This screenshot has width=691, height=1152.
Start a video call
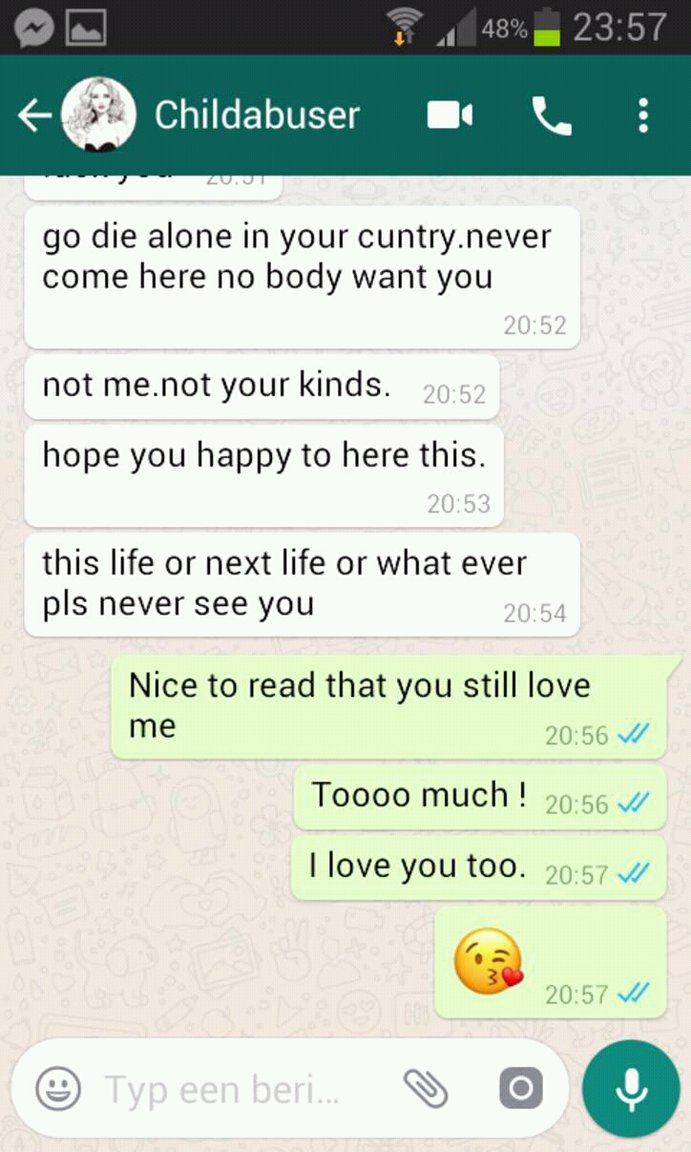point(449,116)
